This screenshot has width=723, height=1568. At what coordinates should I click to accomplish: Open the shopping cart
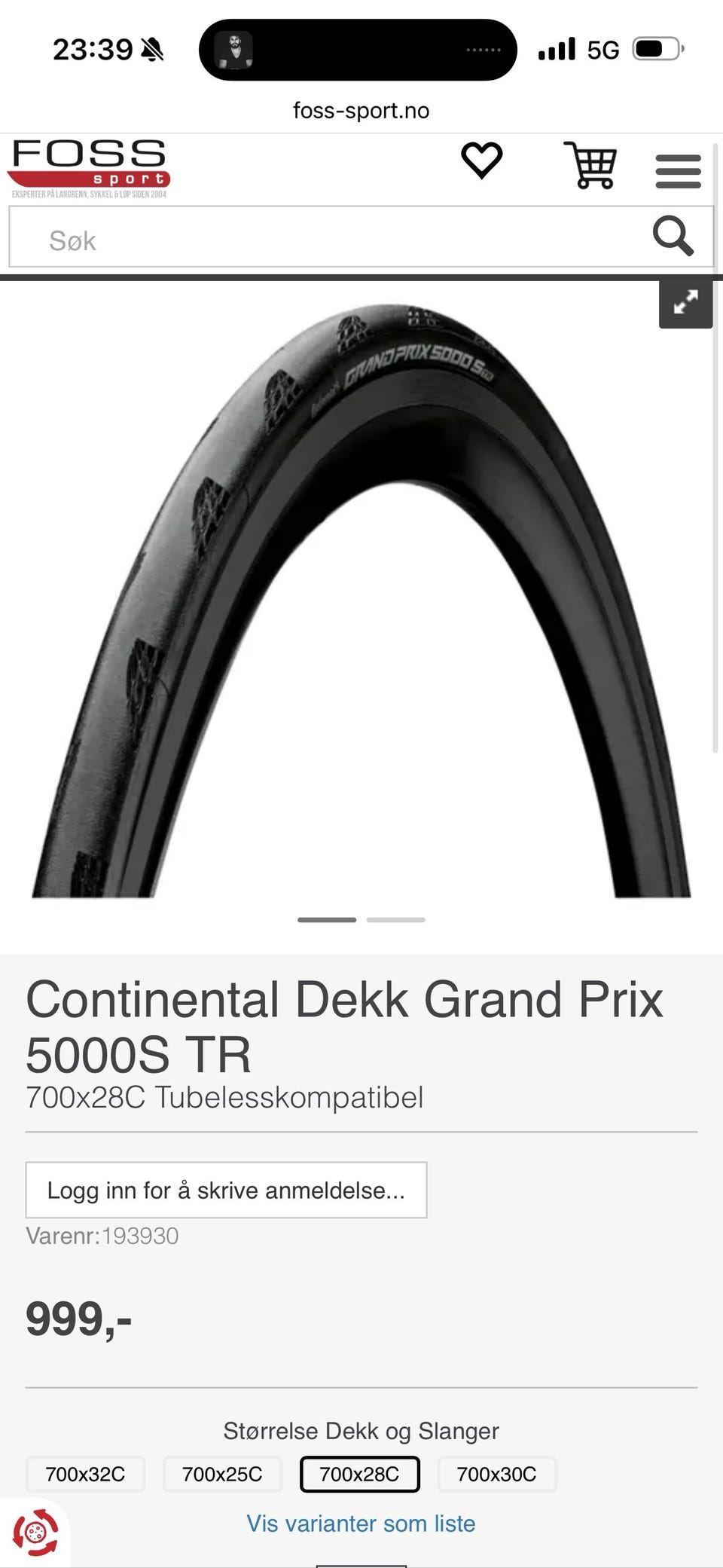591,165
